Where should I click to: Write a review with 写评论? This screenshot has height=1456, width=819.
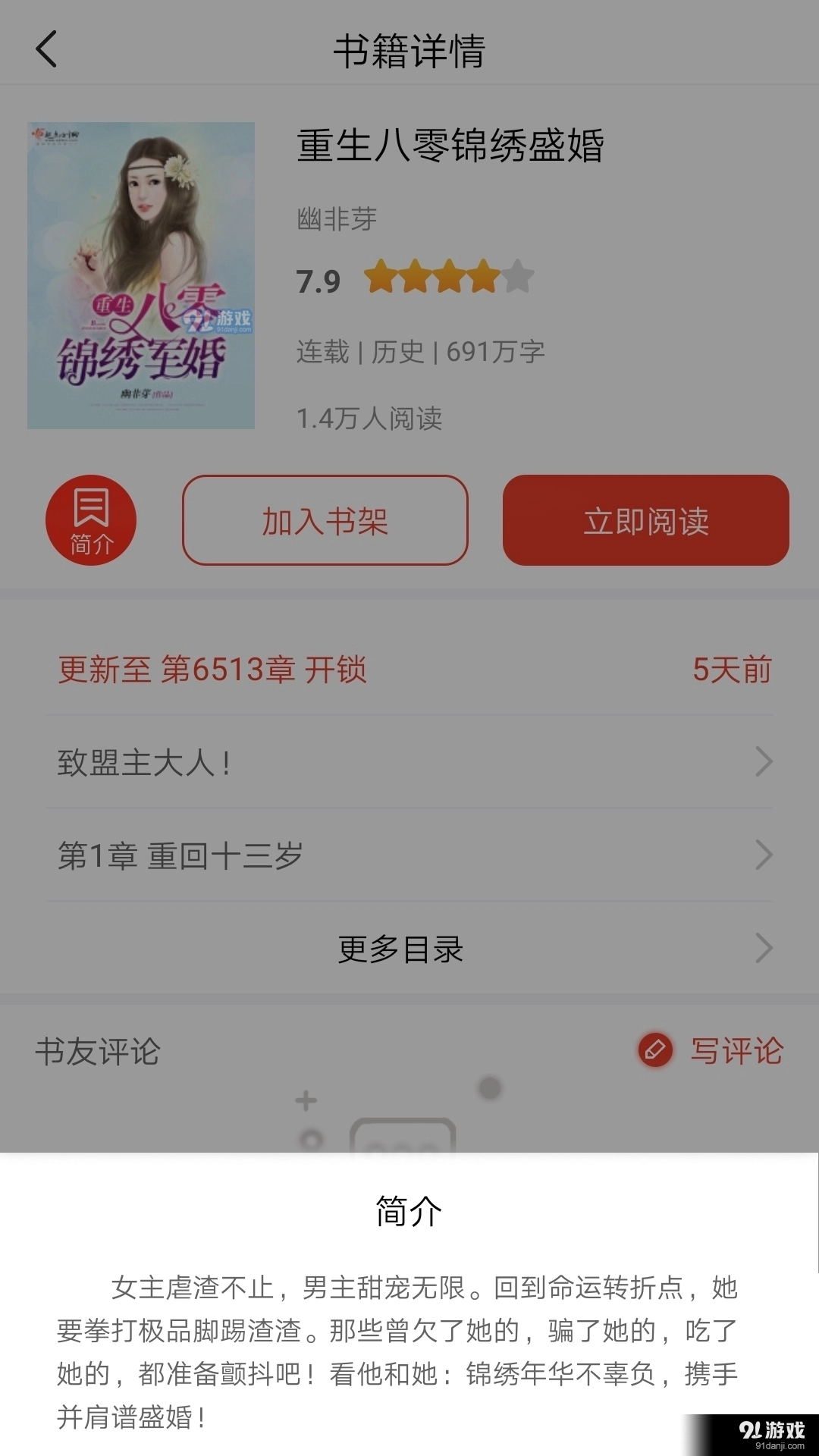pyautogui.click(x=711, y=1050)
